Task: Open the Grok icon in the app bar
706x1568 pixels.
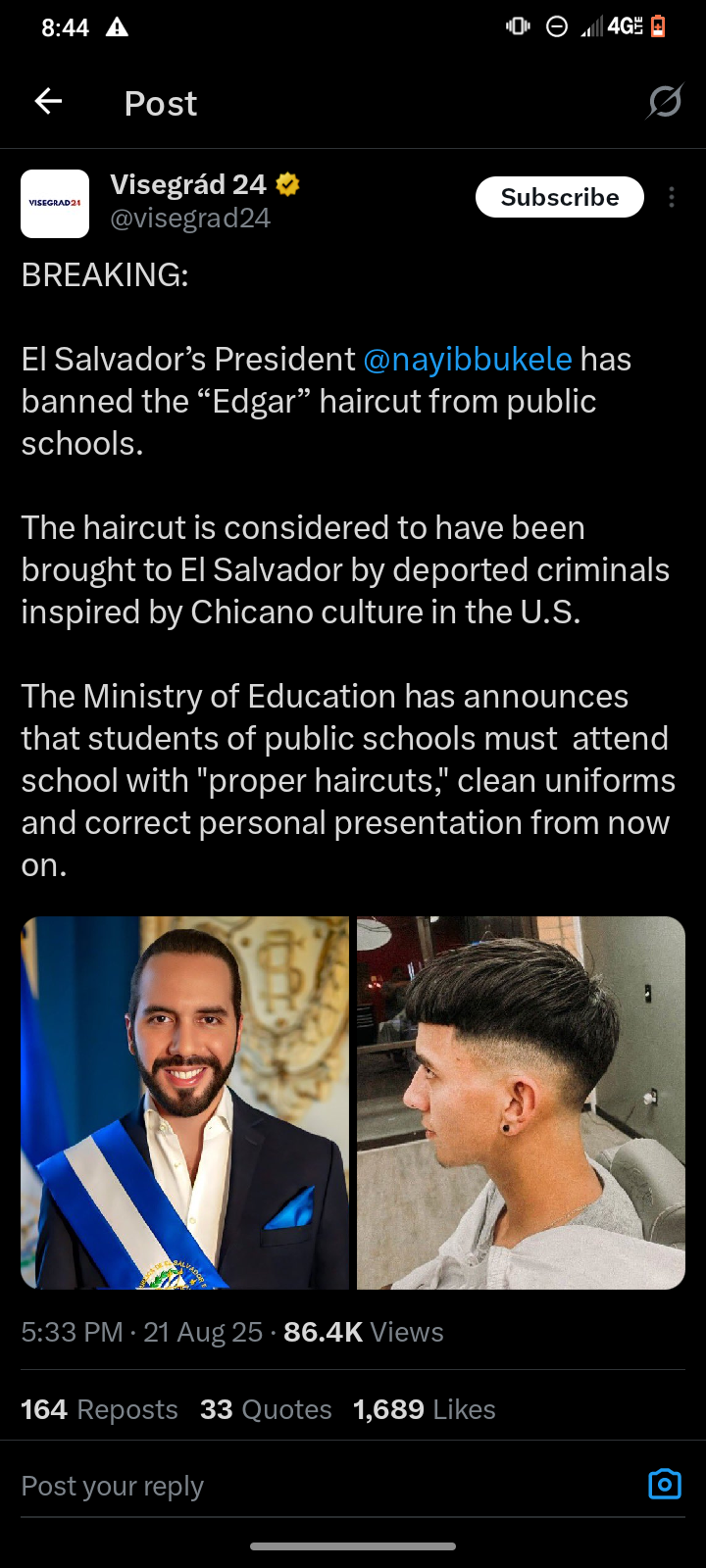Action: [664, 102]
